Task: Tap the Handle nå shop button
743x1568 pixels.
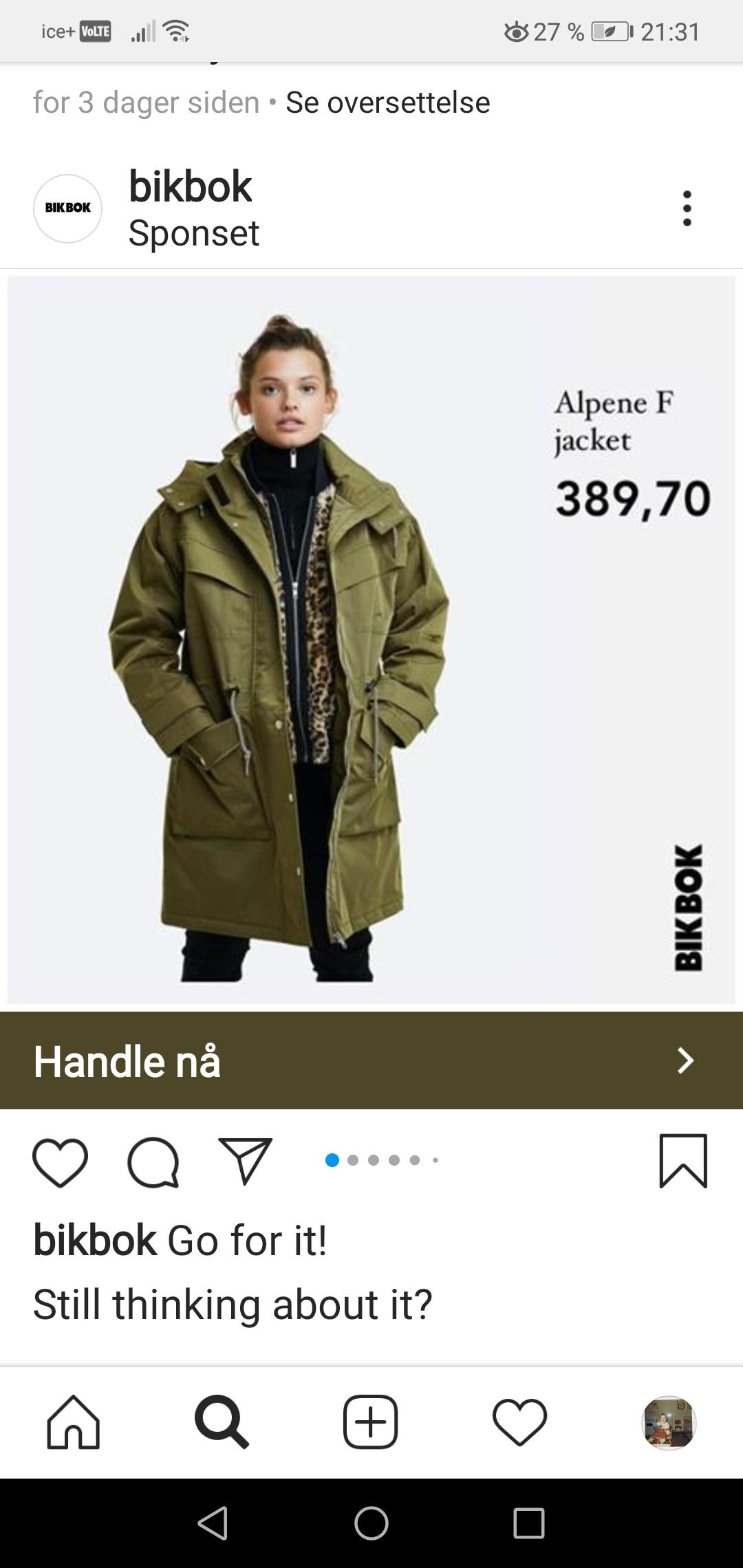Action: coord(371,1060)
